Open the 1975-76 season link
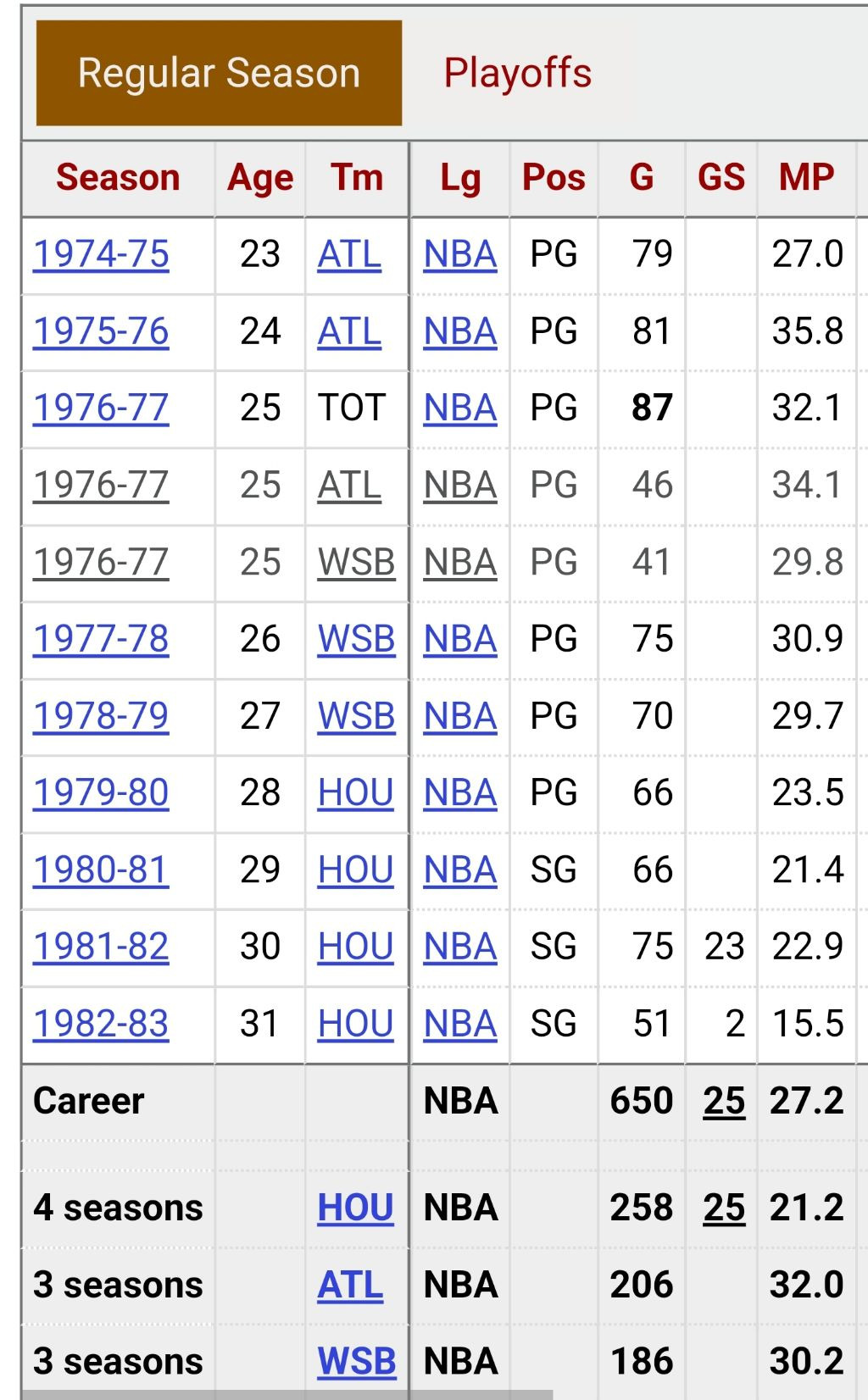 point(101,331)
